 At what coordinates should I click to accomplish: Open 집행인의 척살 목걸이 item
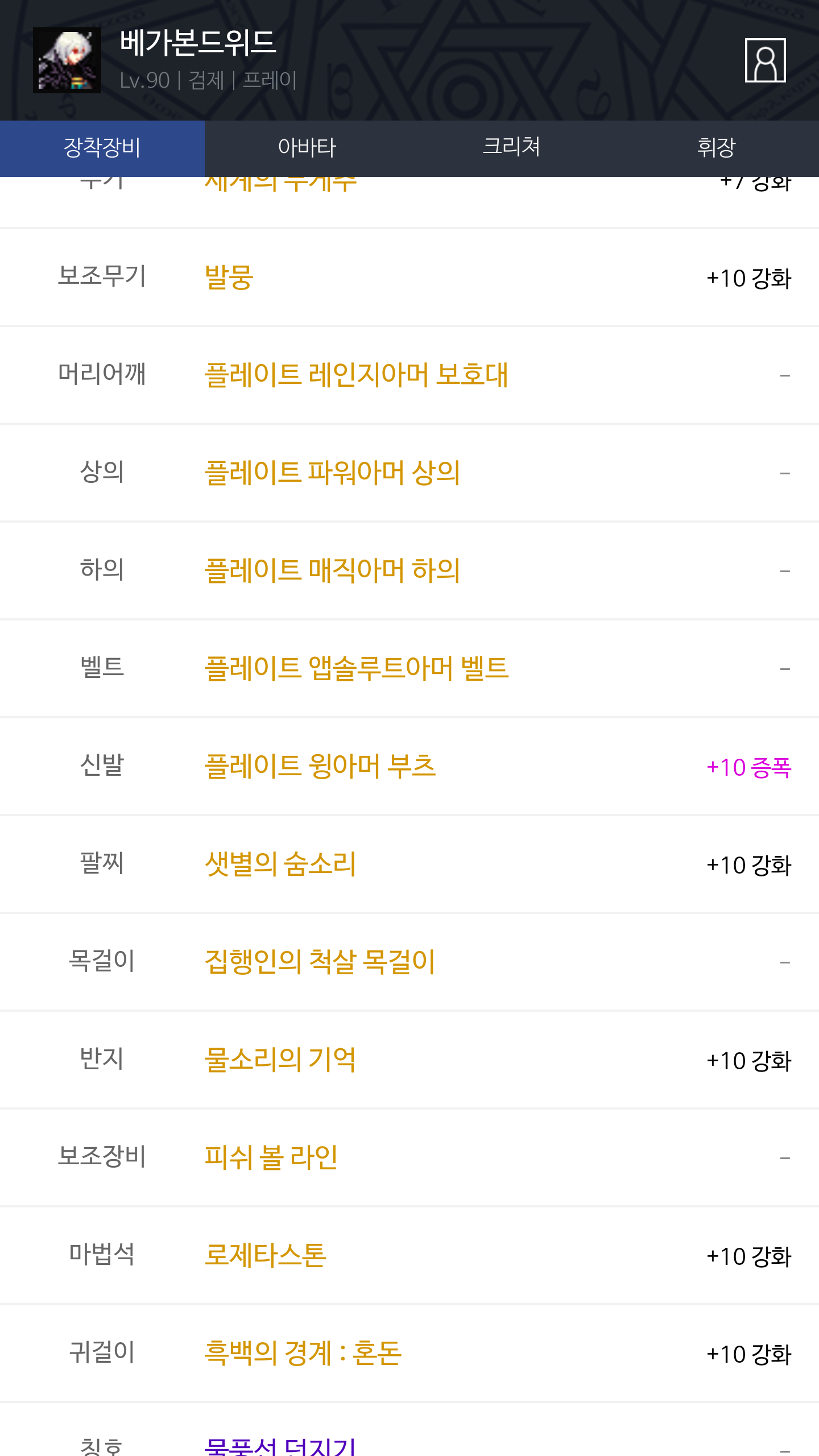(320, 962)
